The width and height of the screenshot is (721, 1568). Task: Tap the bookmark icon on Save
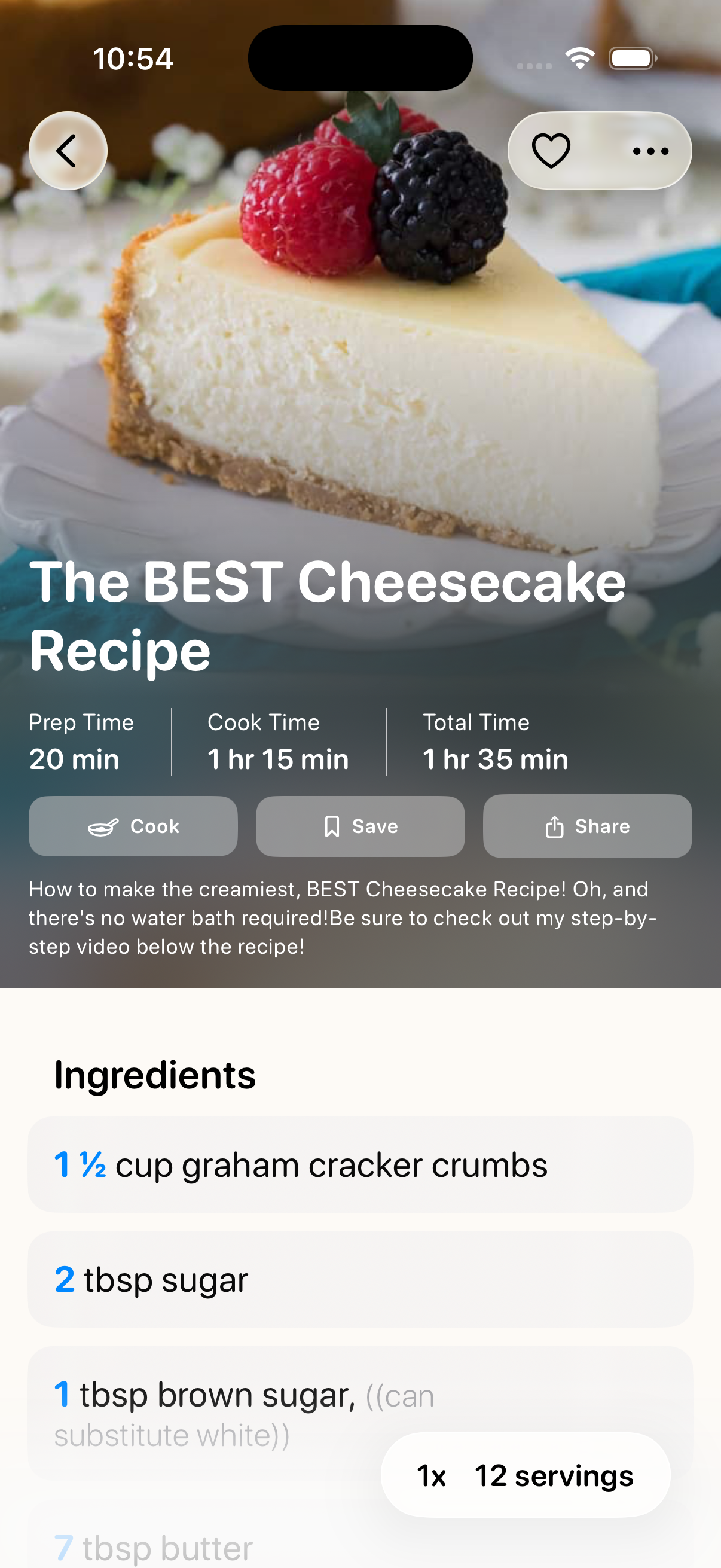point(333,826)
